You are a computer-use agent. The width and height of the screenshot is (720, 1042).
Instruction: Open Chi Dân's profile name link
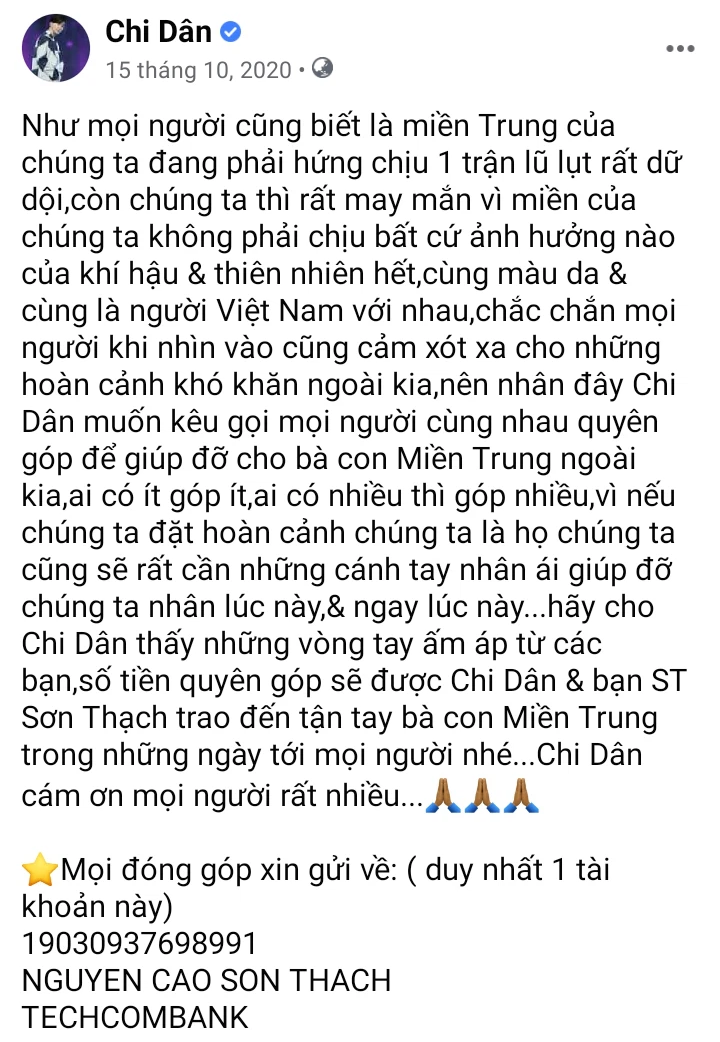(x=158, y=32)
